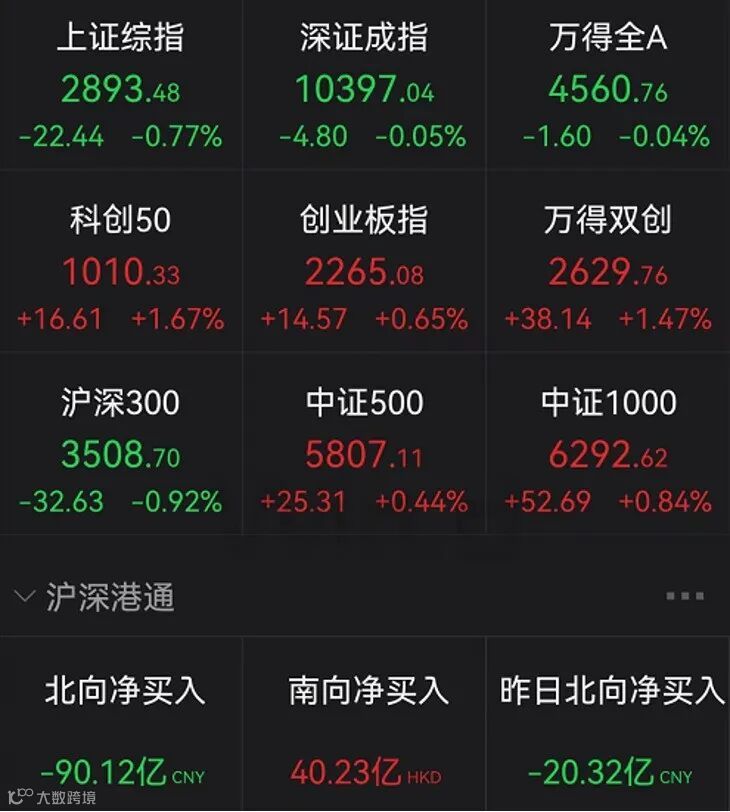View 万得双创 index details
Image resolution: width=730 pixels, height=812 pixels.
(x=608, y=262)
